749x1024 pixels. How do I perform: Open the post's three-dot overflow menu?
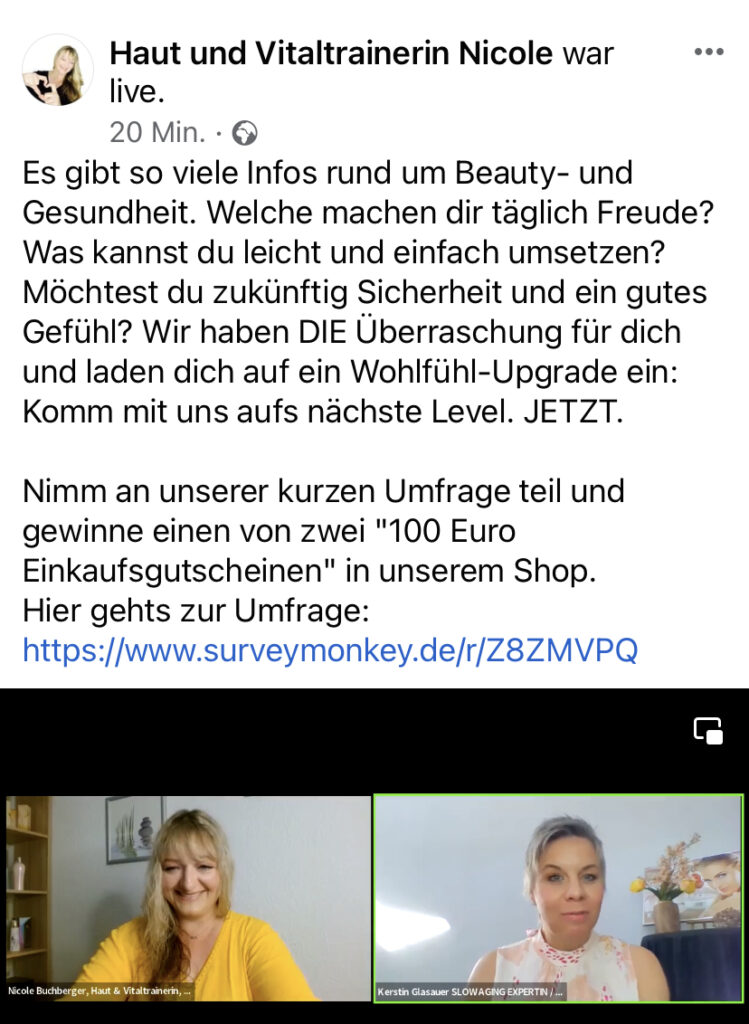(x=708, y=52)
